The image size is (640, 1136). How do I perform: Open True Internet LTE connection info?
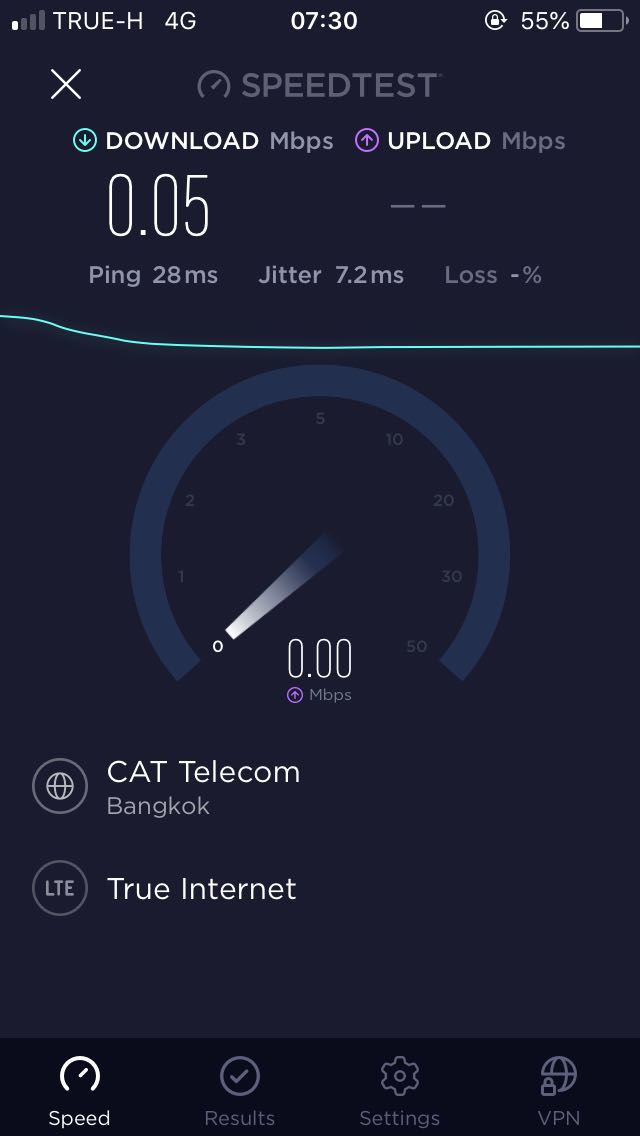click(x=201, y=888)
